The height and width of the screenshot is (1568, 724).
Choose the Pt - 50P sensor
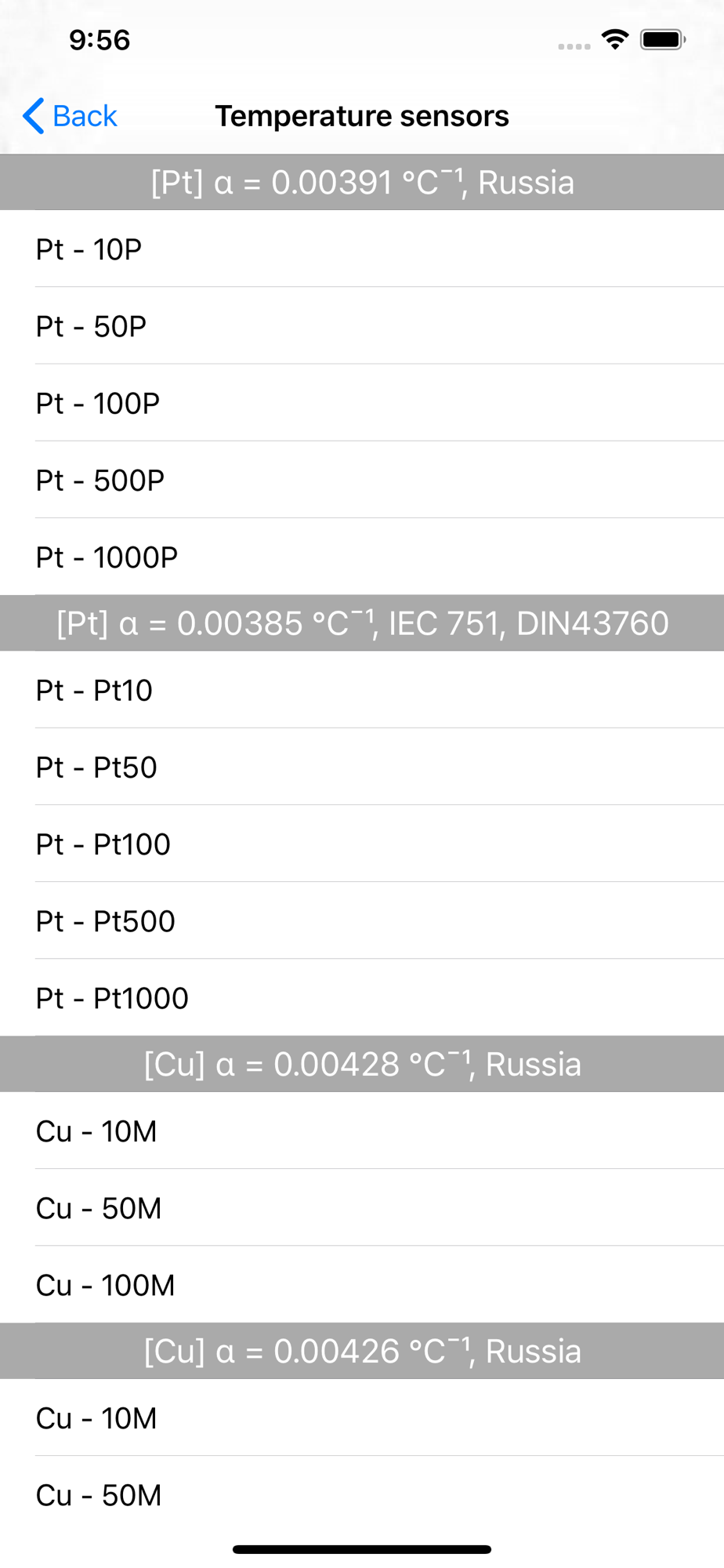point(362,325)
